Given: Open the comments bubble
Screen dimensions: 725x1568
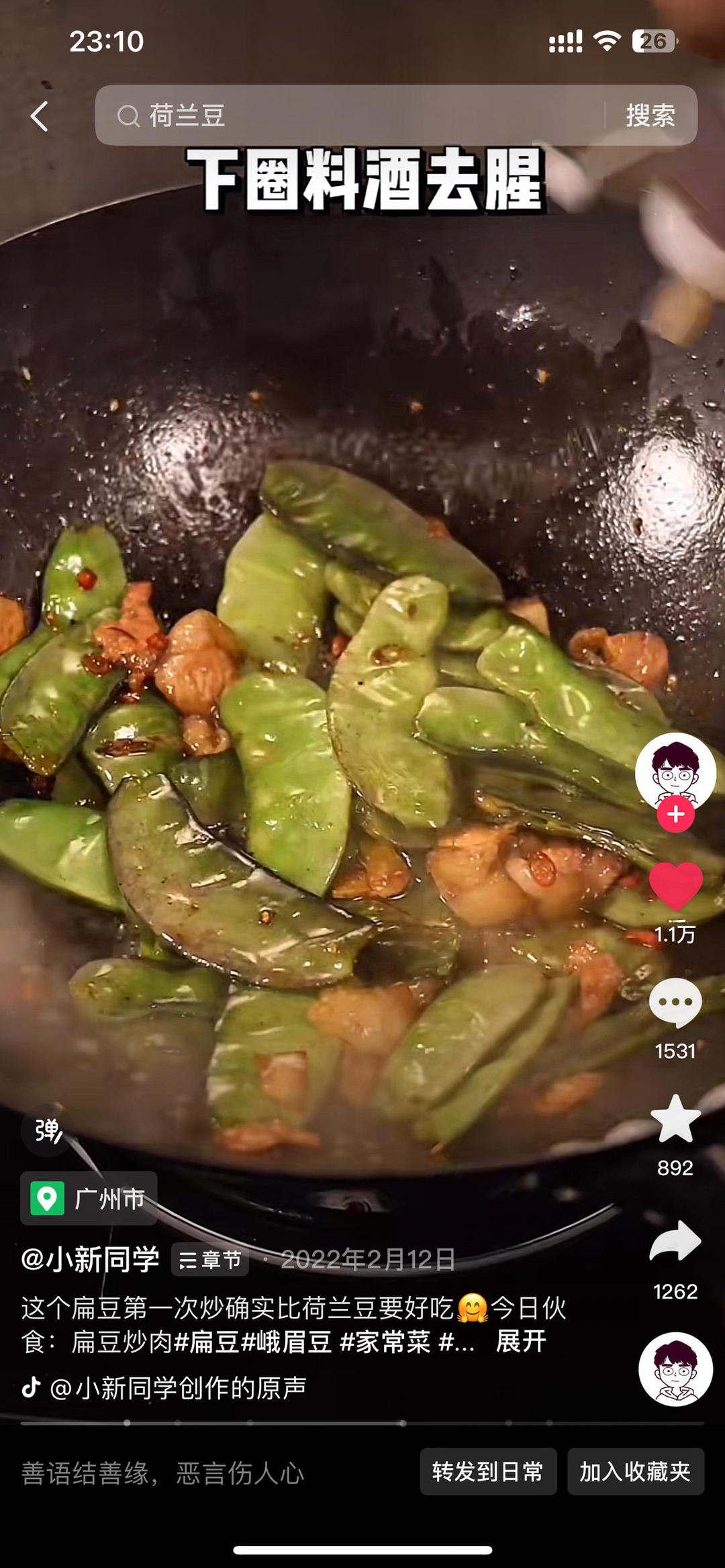Looking at the screenshot, I should coord(675,1002).
